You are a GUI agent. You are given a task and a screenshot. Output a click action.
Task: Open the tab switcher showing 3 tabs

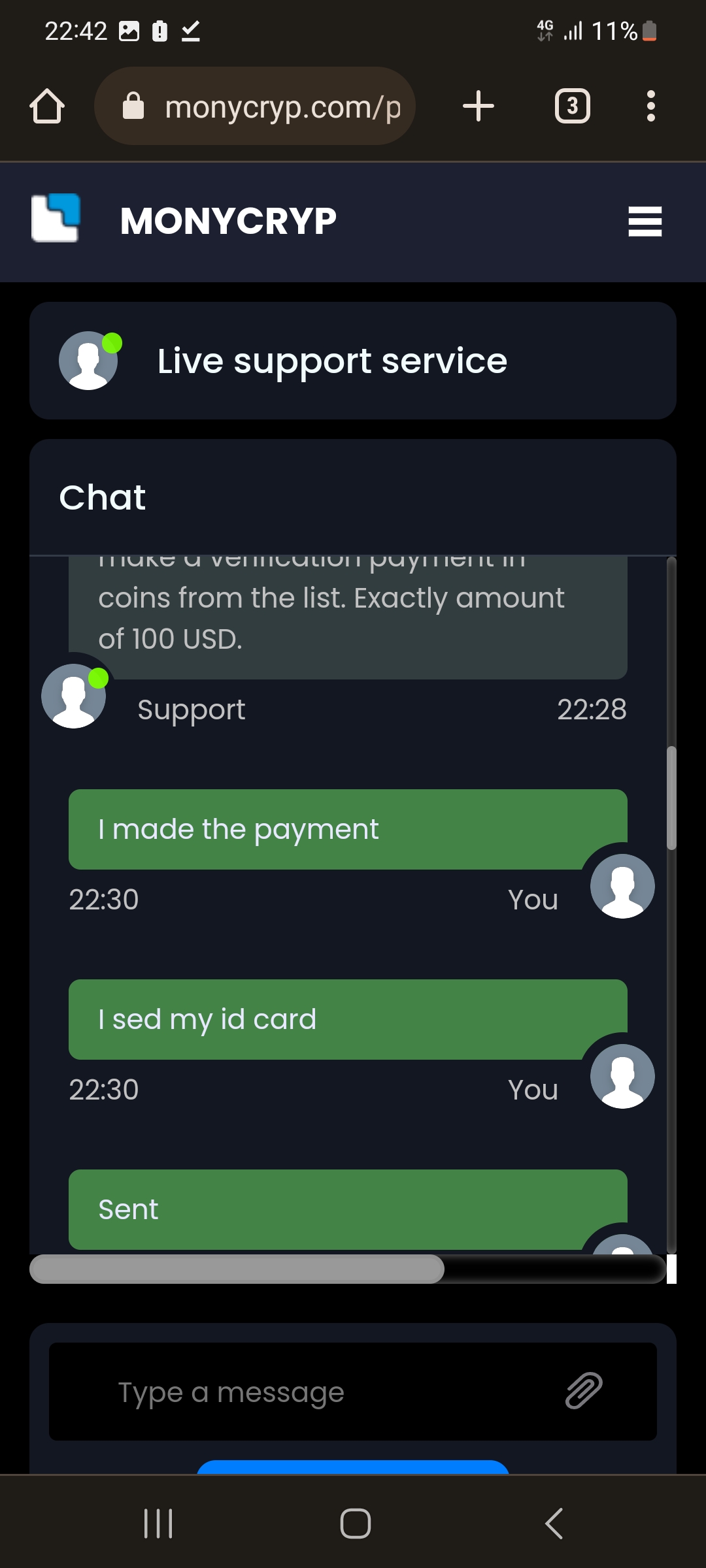573,106
